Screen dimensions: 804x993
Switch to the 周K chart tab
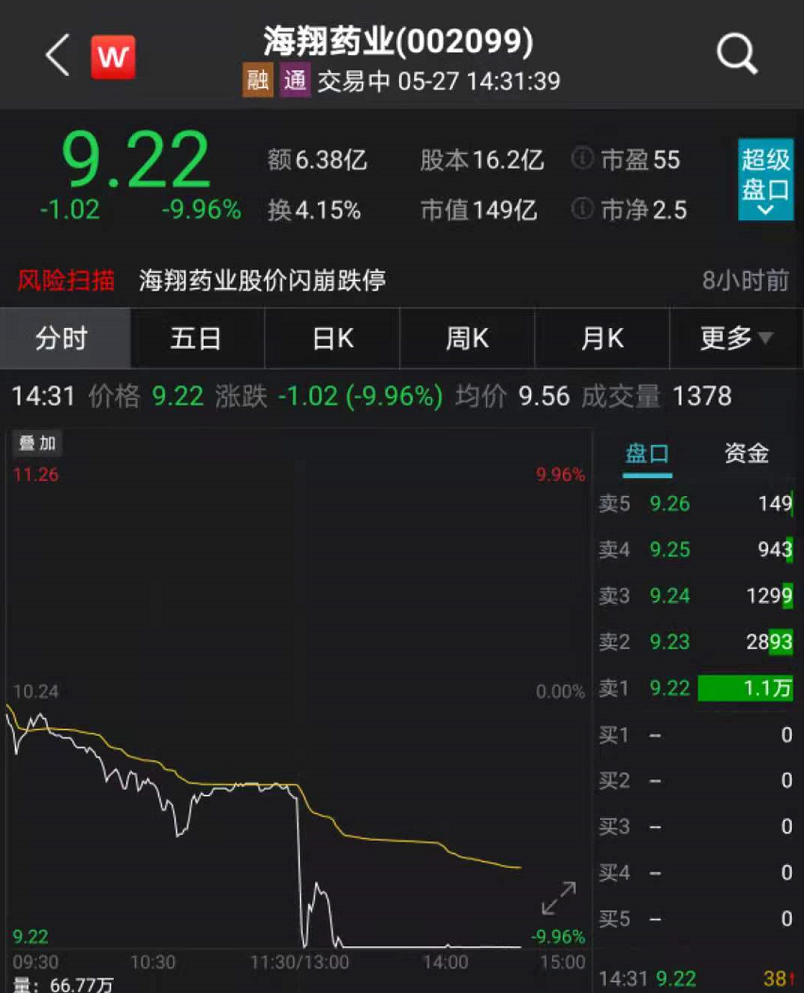pos(467,338)
